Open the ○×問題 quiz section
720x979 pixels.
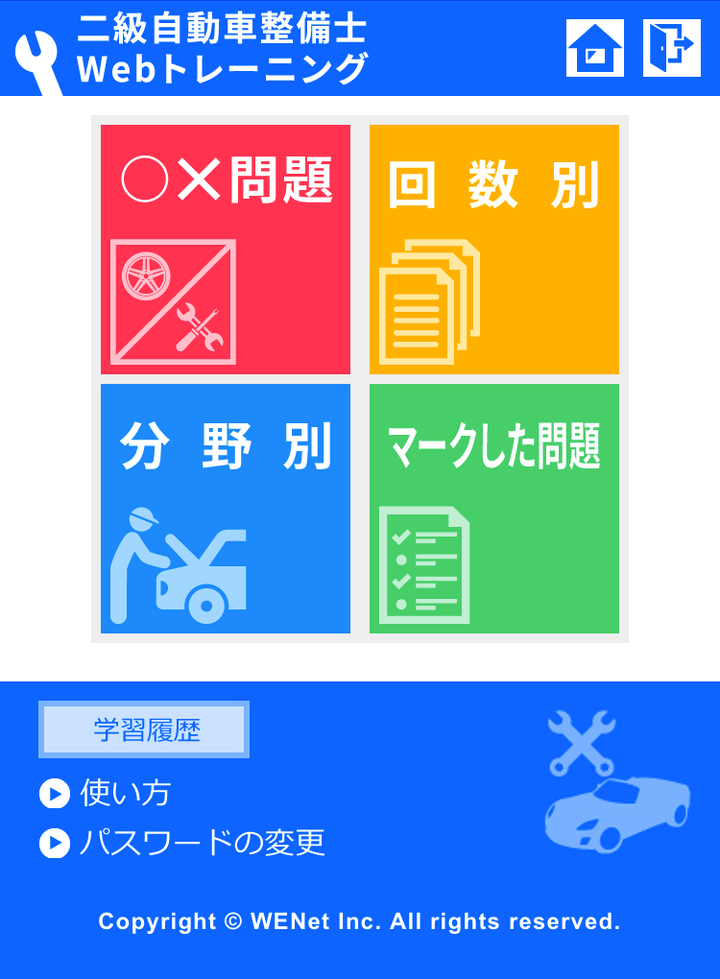226,248
